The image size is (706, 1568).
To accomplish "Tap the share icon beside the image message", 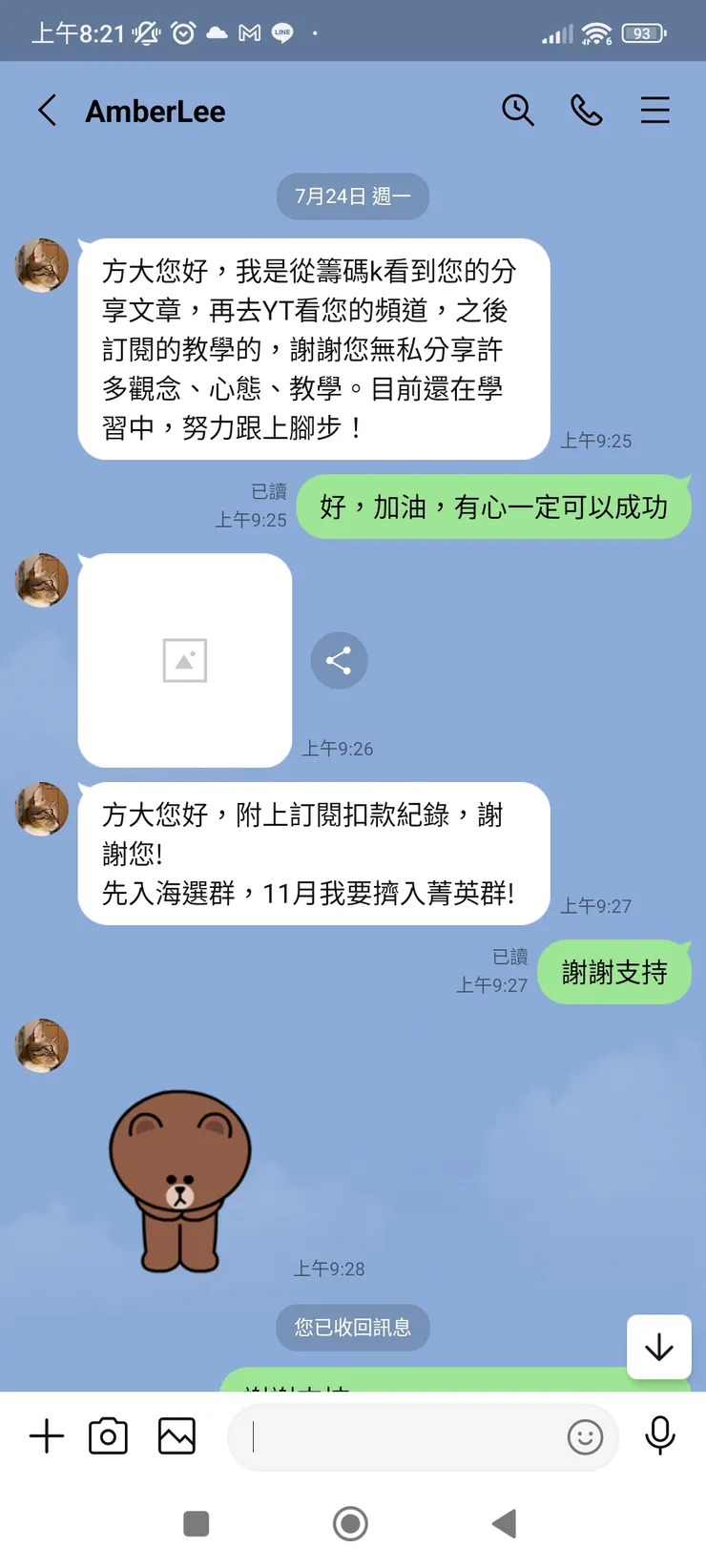I will (x=339, y=660).
